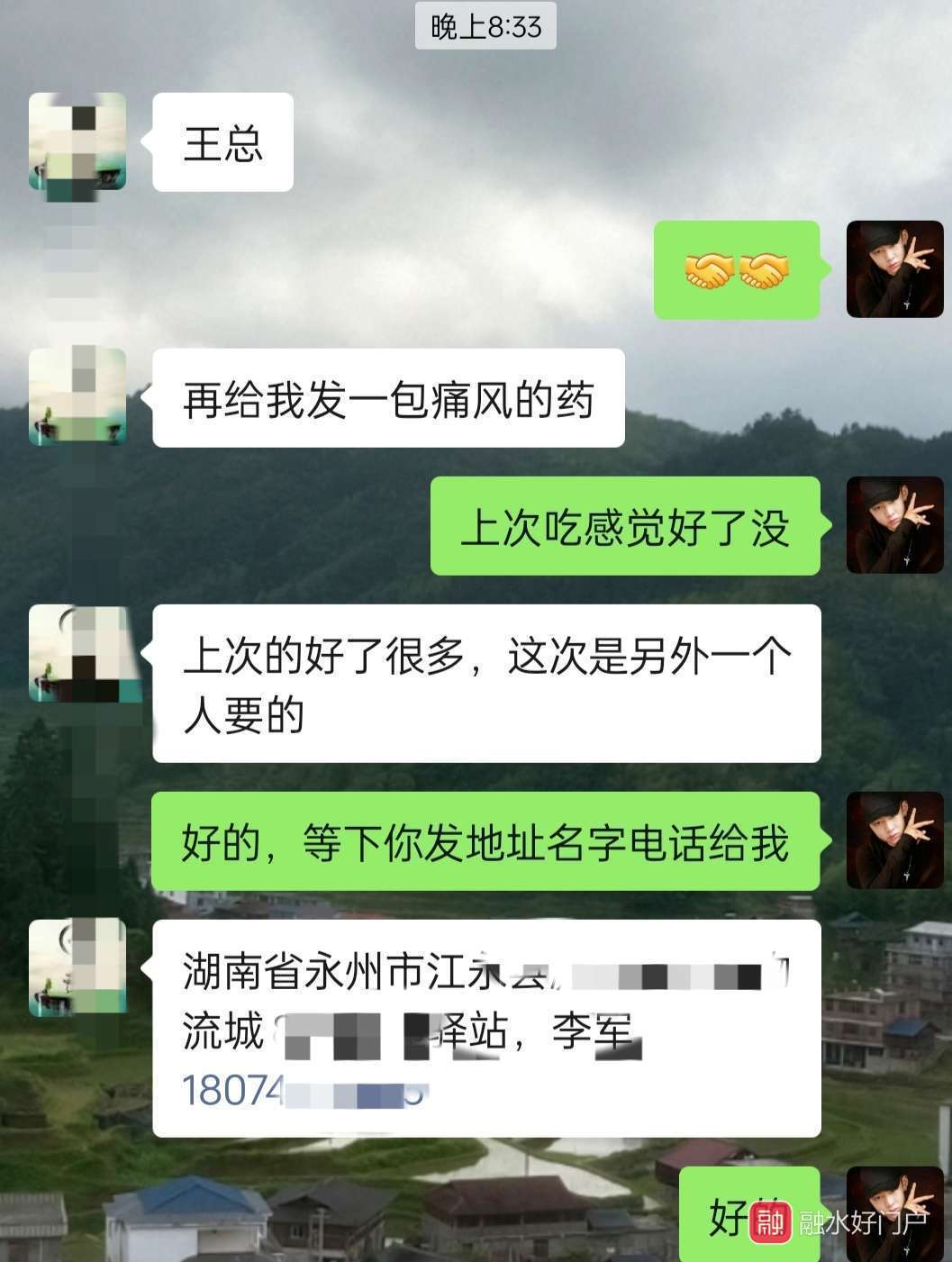952x1262 pixels.
Task: Open sender's avatar beside the 王总 message
Action: pos(77,141)
